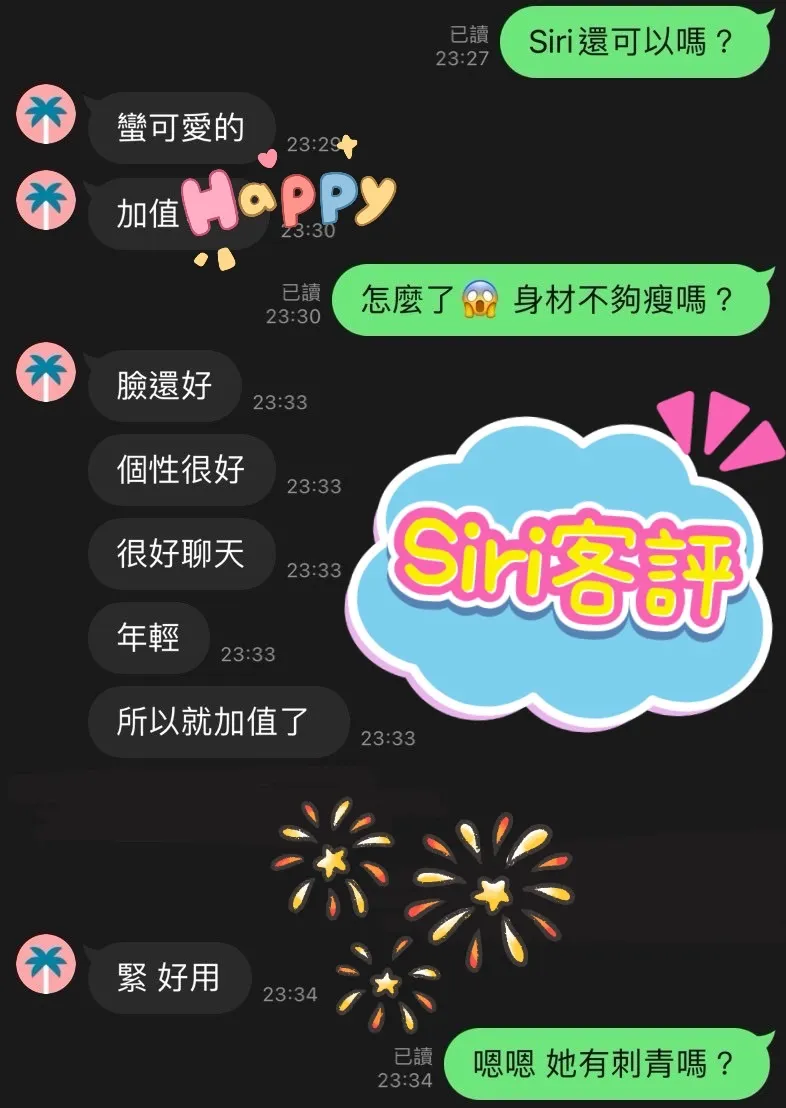The height and width of the screenshot is (1108, 786).
Task: Click the 所以就加值了 message bubble
Action: click(219, 722)
